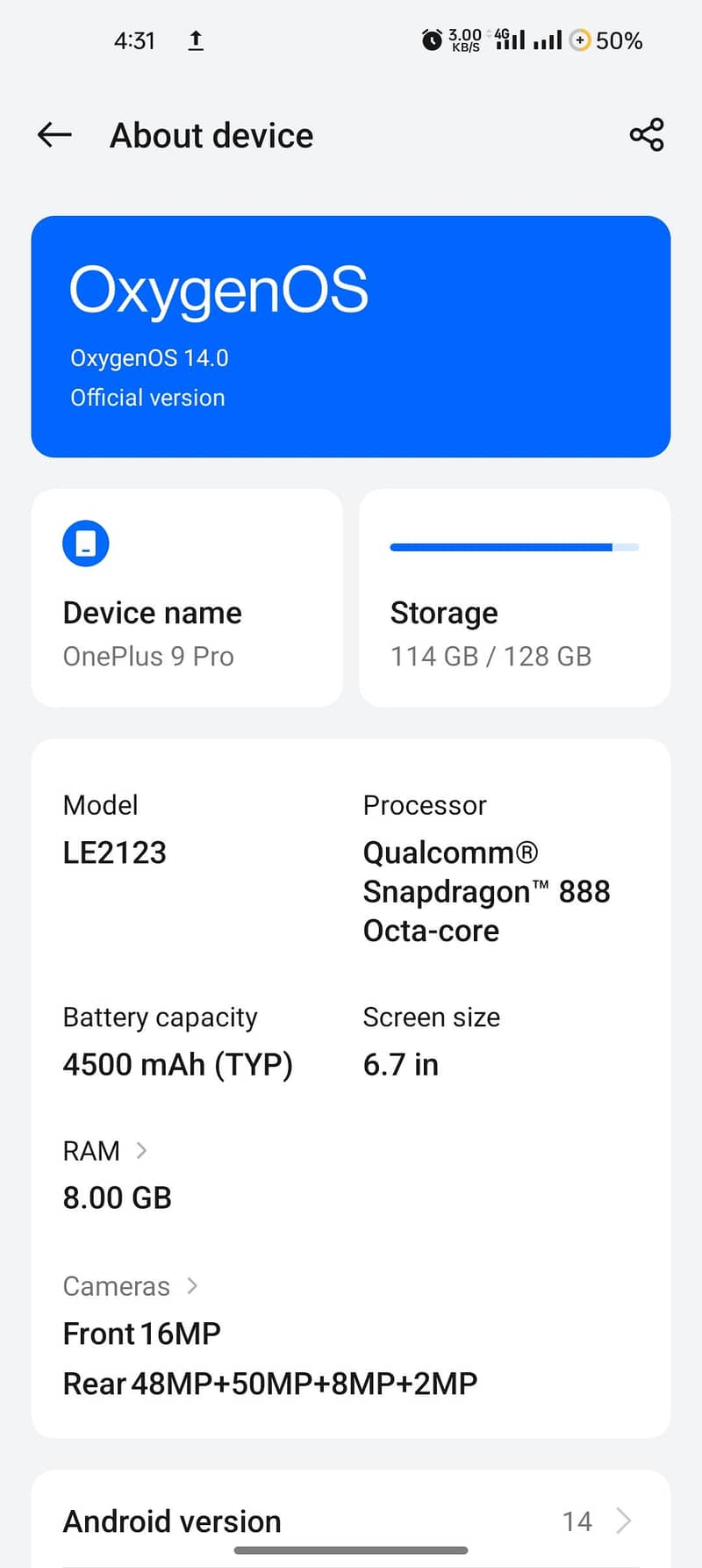Select the Model LE2123 entry

tap(115, 851)
